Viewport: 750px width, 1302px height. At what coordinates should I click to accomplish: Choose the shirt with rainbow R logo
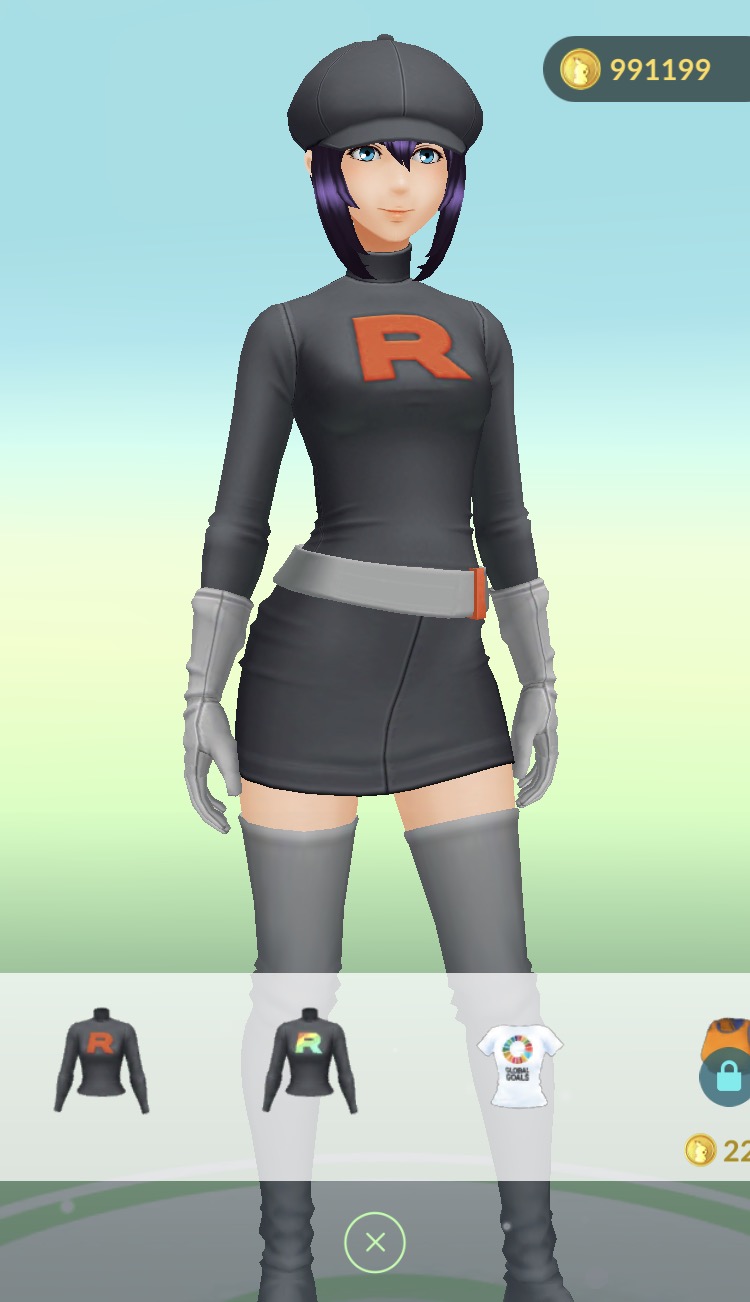(x=310, y=1060)
